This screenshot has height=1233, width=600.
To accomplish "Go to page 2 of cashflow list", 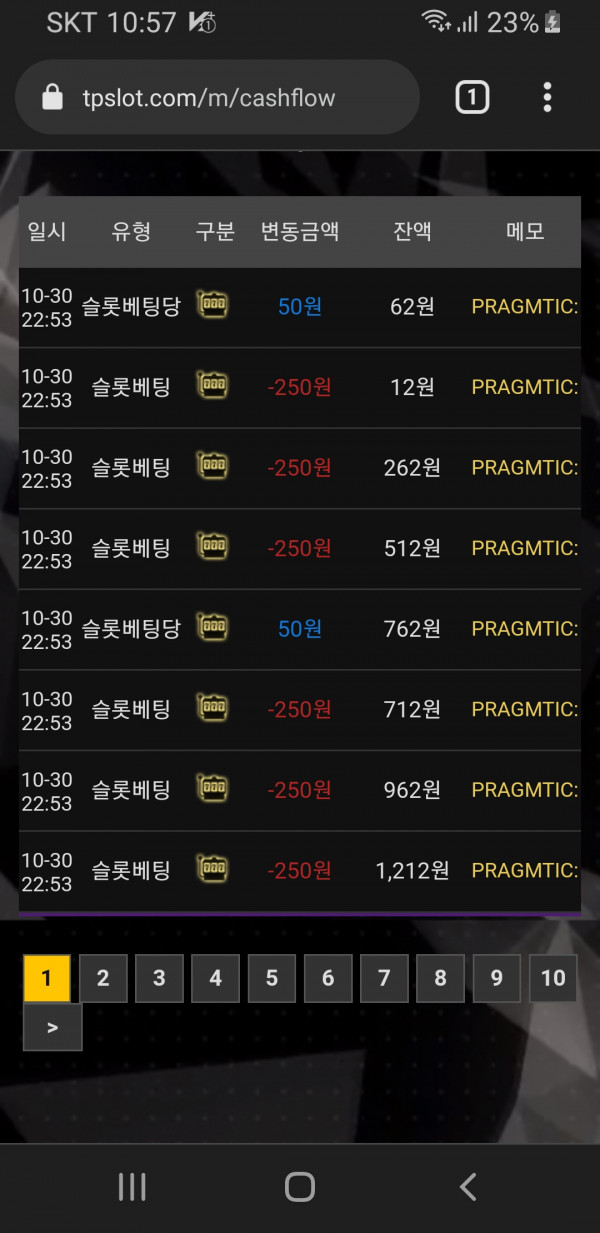I will click(103, 978).
